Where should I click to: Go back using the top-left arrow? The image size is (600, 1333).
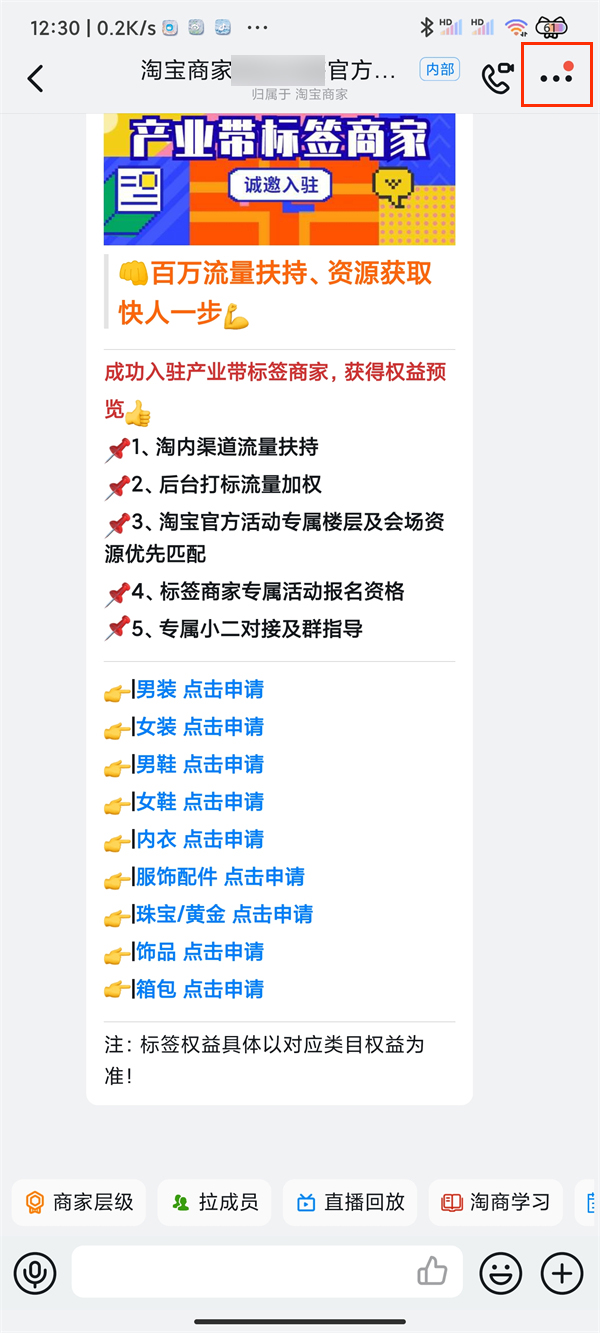pos(36,78)
